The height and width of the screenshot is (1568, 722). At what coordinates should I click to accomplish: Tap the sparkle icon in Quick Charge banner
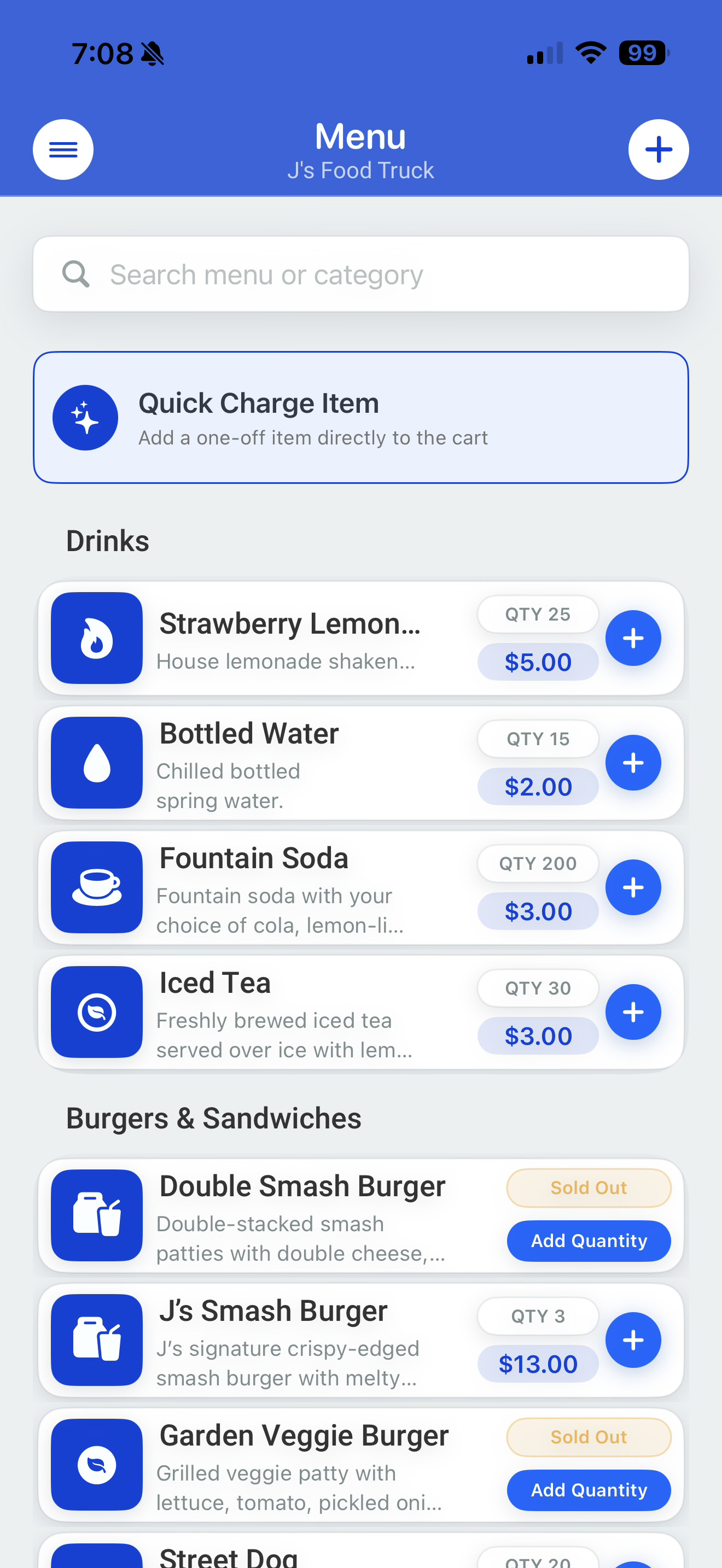85,418
